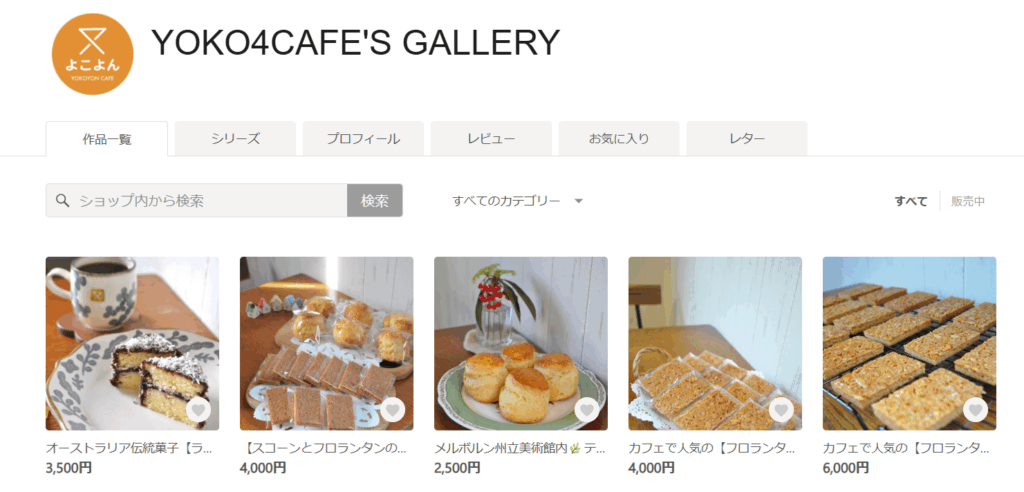
Task: Select the すべて filter
Action: 910,201
